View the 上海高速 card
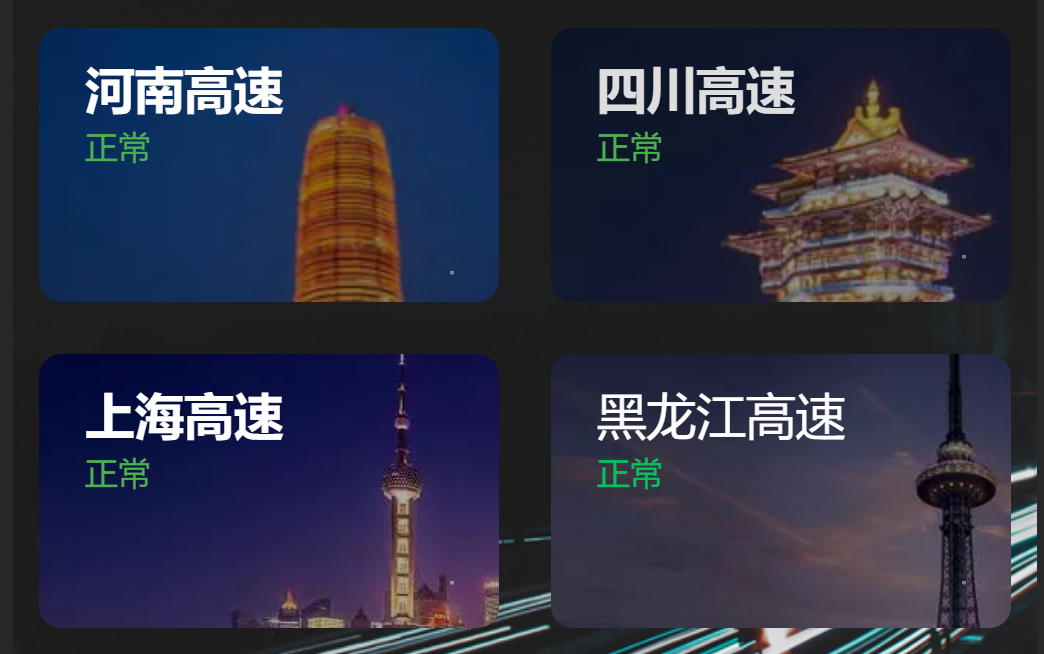The width and height of the screenshot is (1044, 654). pos(268,490)
